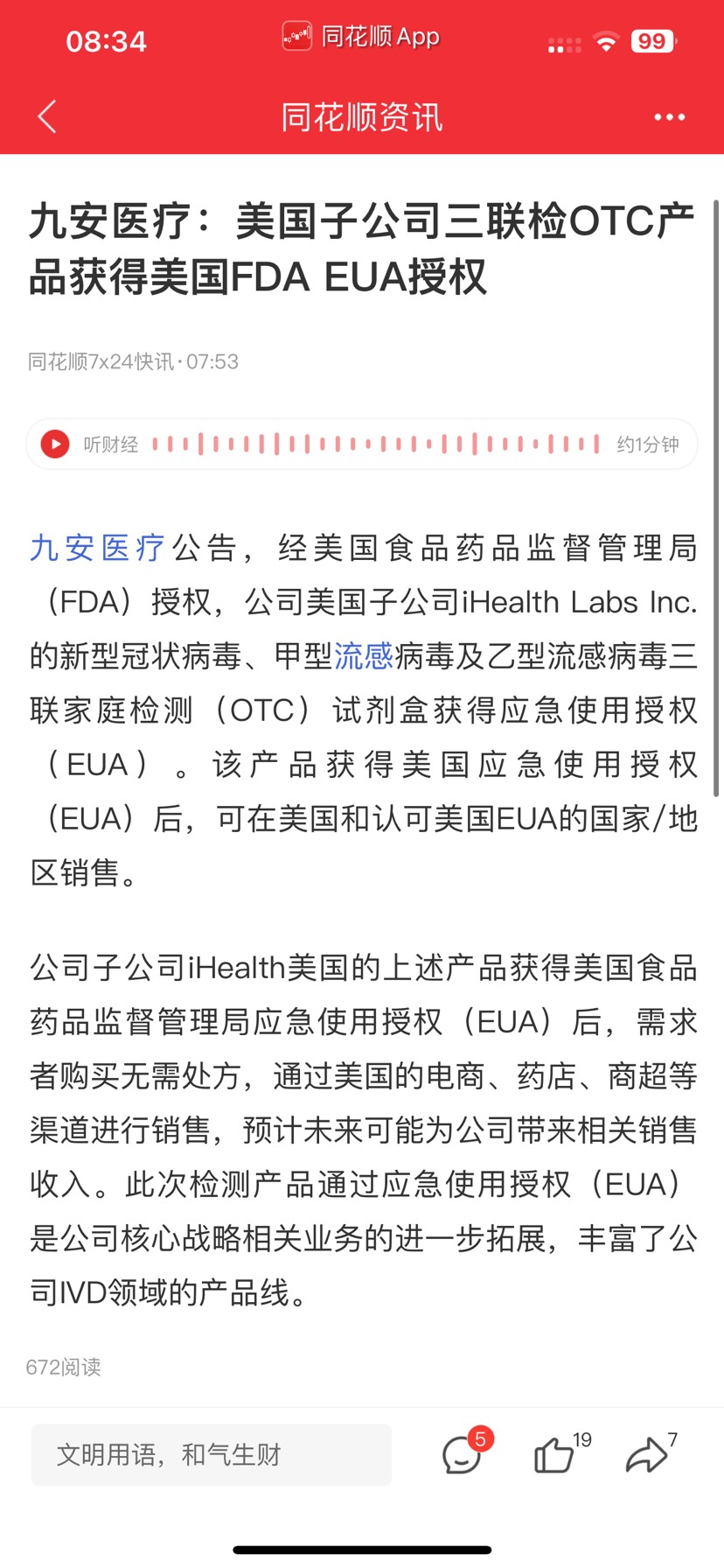Share this news article
The height and width of the screenshot is (1568, 724).
coord(647,1456)
